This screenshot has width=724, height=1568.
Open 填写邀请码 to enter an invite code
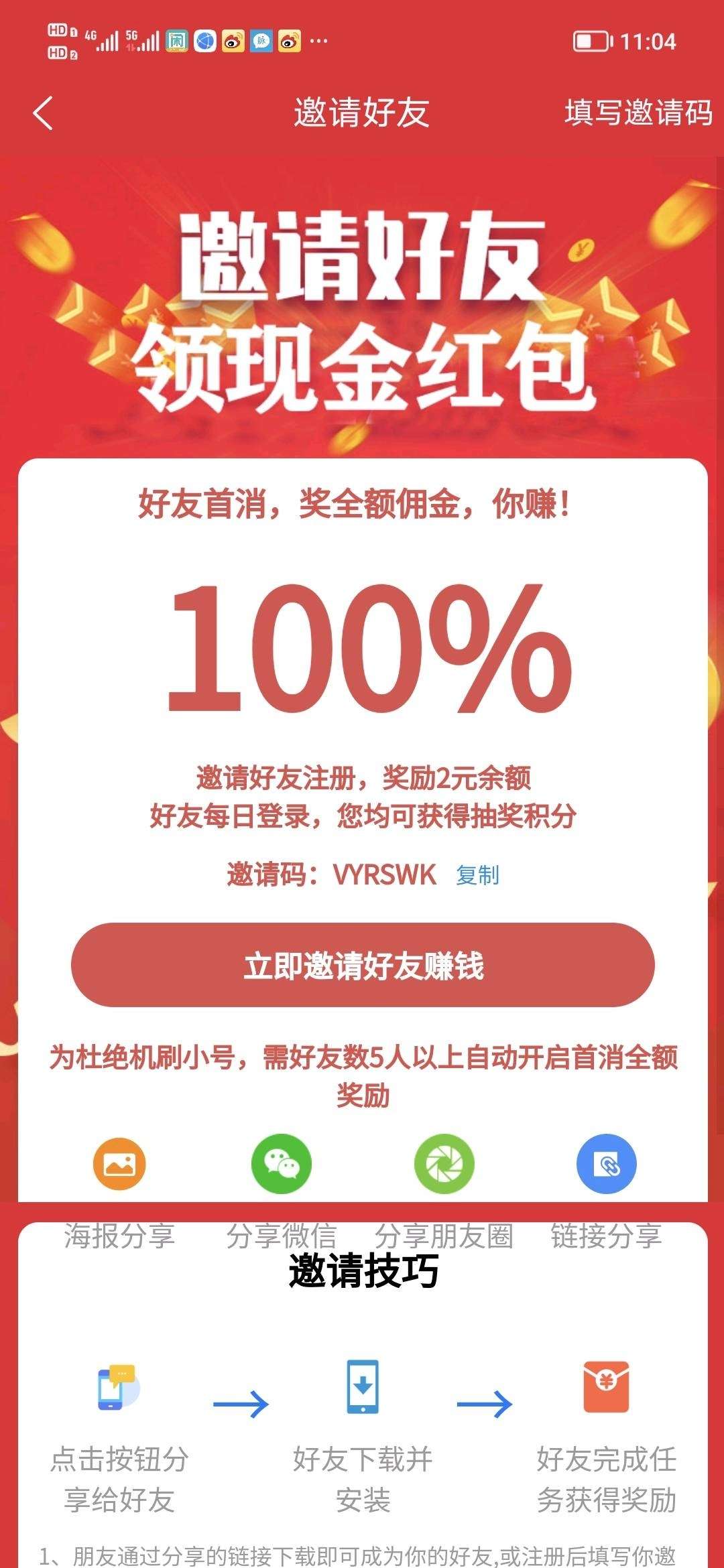point(638,113)
